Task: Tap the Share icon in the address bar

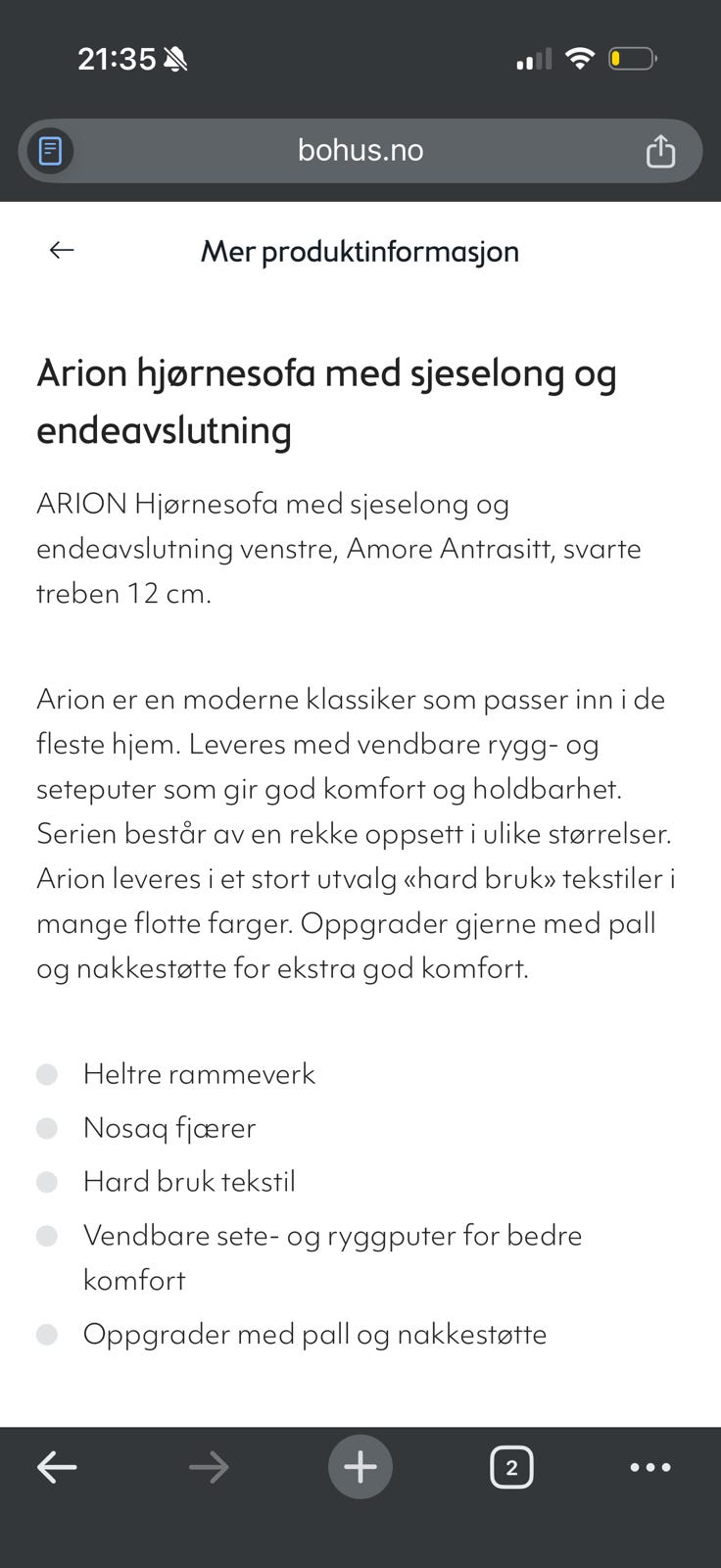Action: [660, 150]
